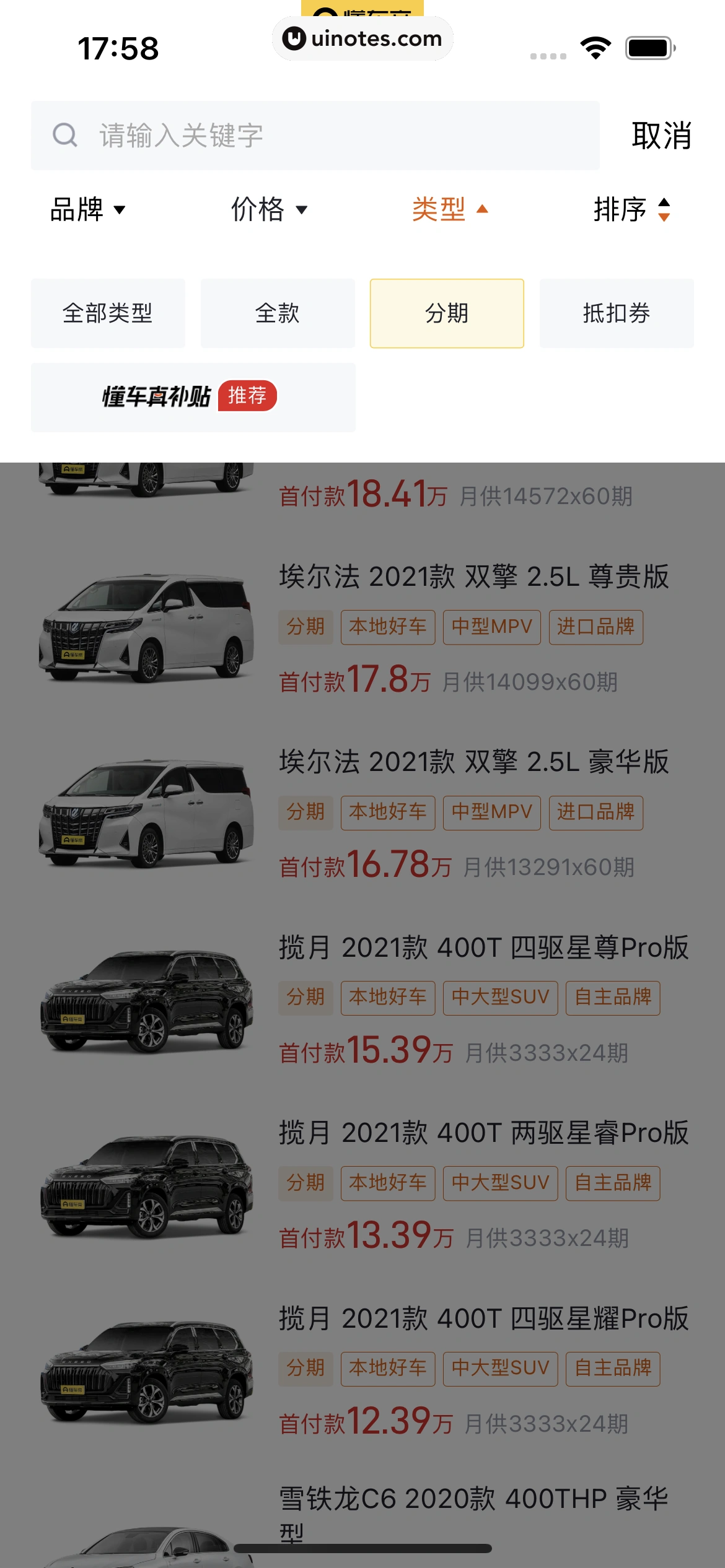The height and width of the screenshot is (1568, 725).
Task: Open 揽月 2021款 400T 四驱星耀Pro版 listing
Action: [483, 1318]
